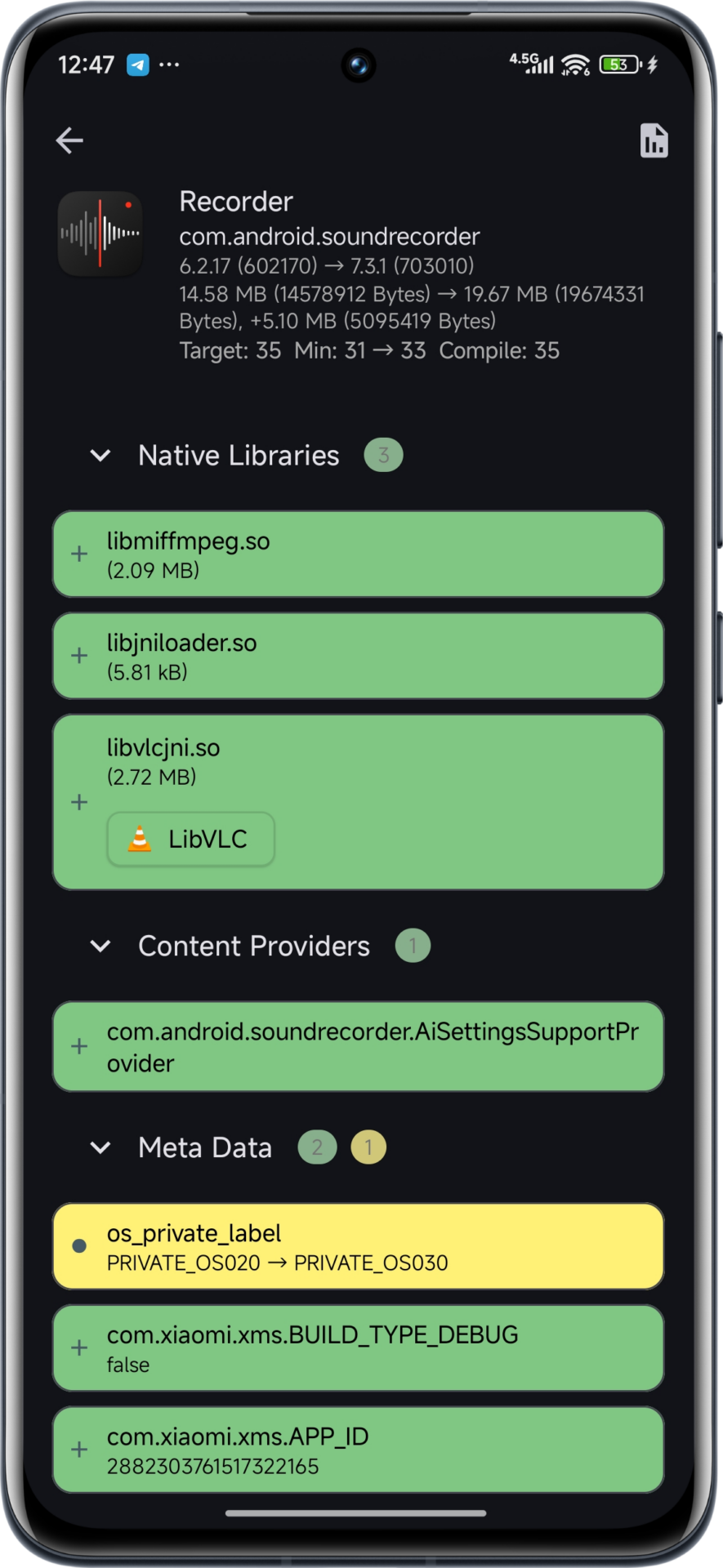Image resolution: width=723 pixels, height=1568 pixels.
Task: Open the report file icon
Action: tap(653, 141)
